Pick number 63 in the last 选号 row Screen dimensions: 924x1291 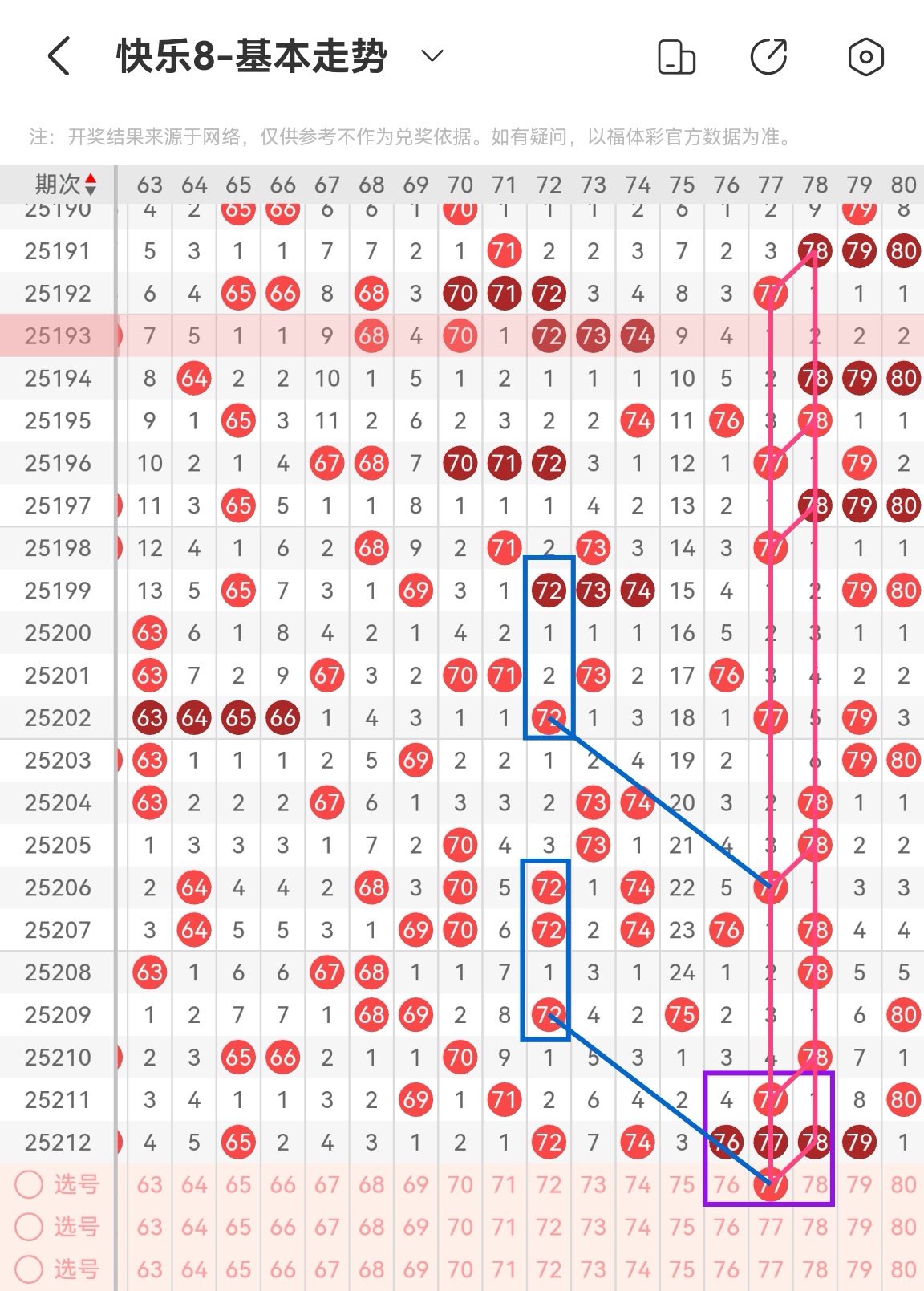pos(149,1269)
